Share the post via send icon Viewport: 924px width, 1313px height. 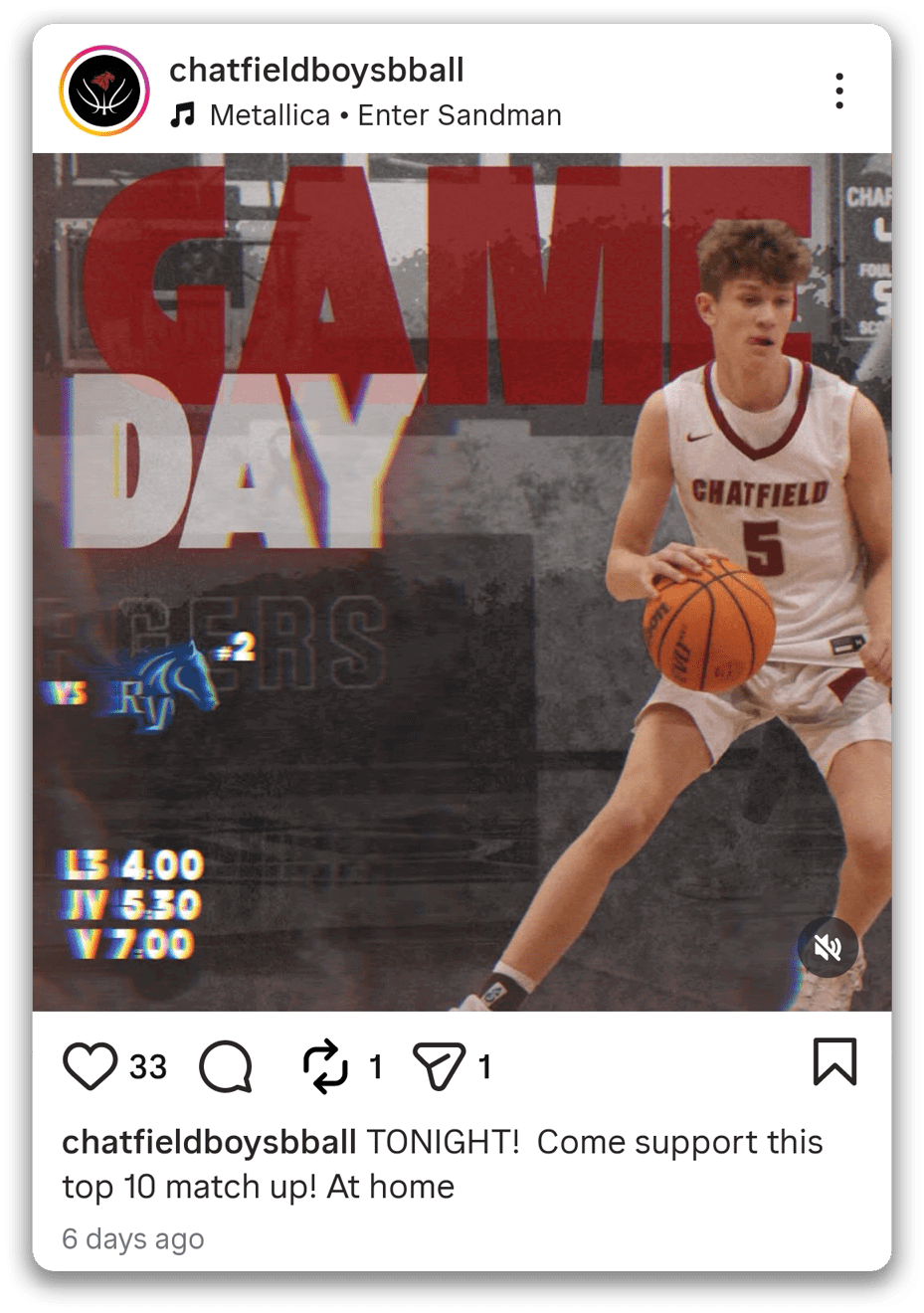click(x=439, y=1066)
